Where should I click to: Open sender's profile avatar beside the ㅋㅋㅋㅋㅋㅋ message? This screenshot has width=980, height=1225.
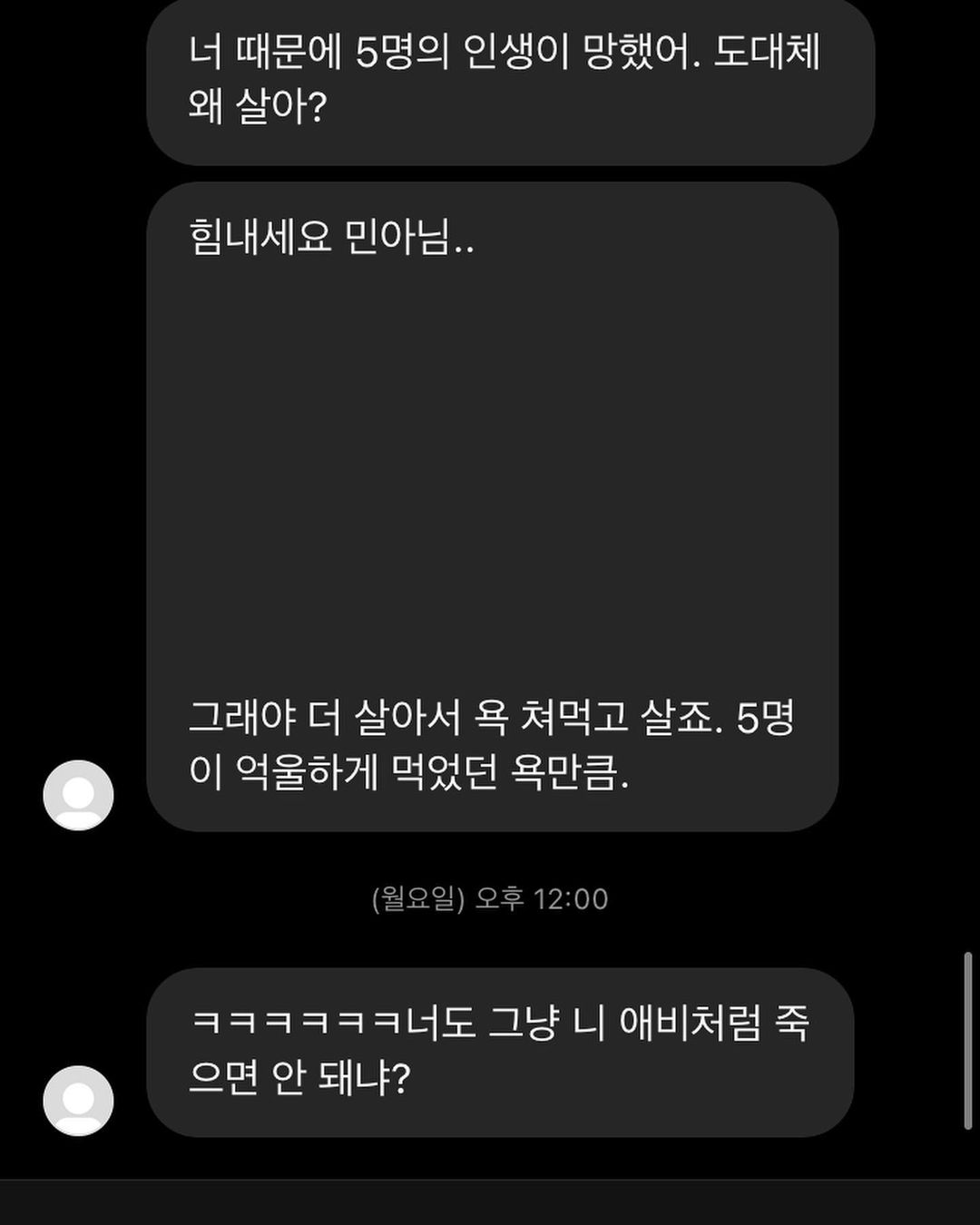78,1100
